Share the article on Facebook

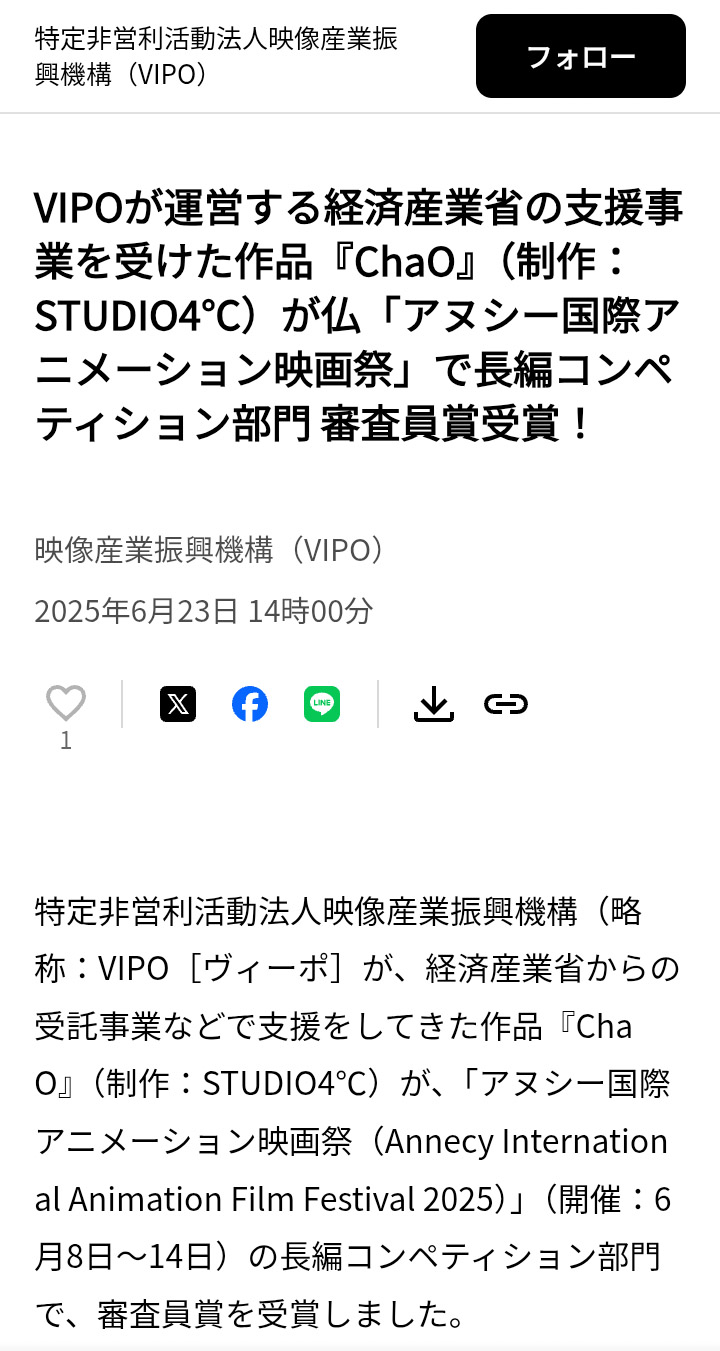pyautogui.click(x=250, y=704)
